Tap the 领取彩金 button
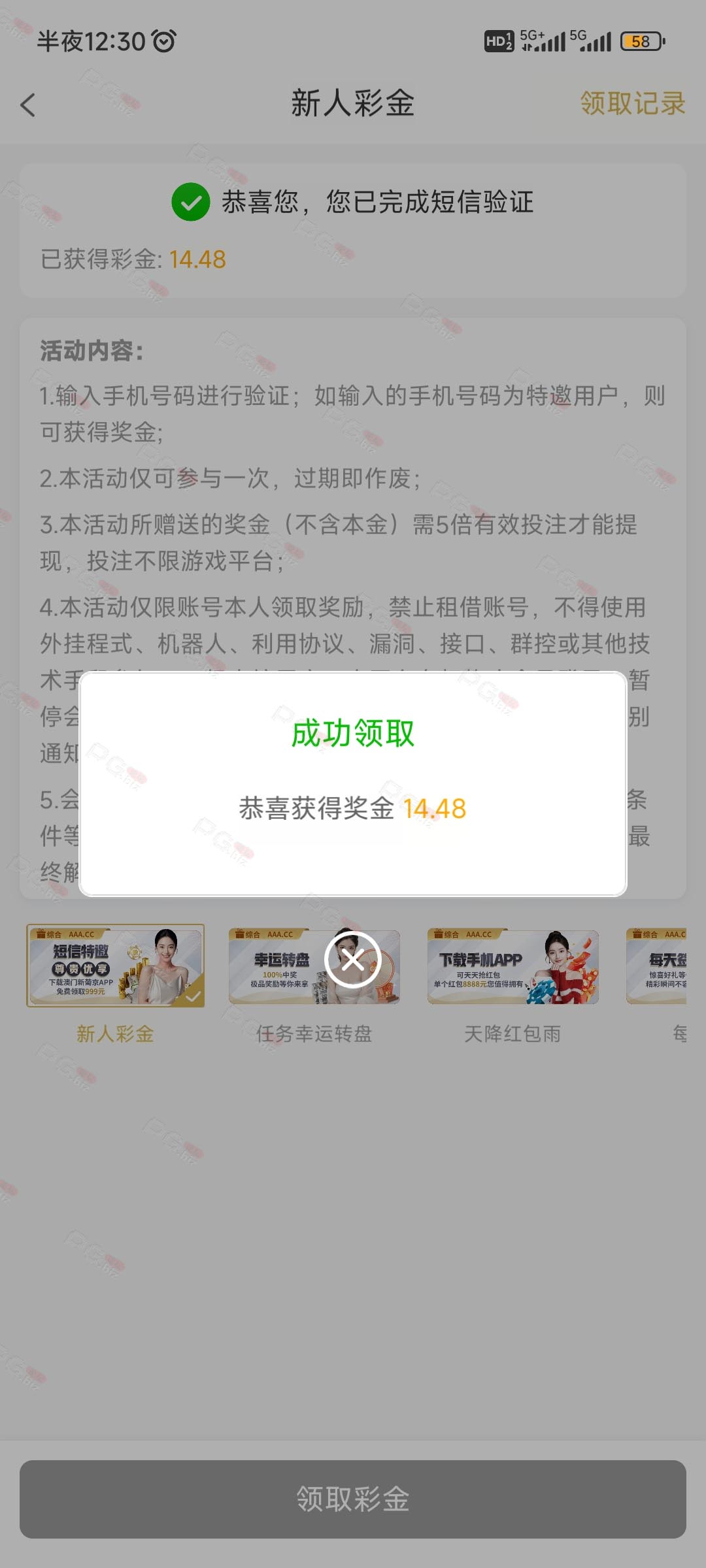Image resolution: width=706 pixels, height=1568 pixels. (353, 1499)
